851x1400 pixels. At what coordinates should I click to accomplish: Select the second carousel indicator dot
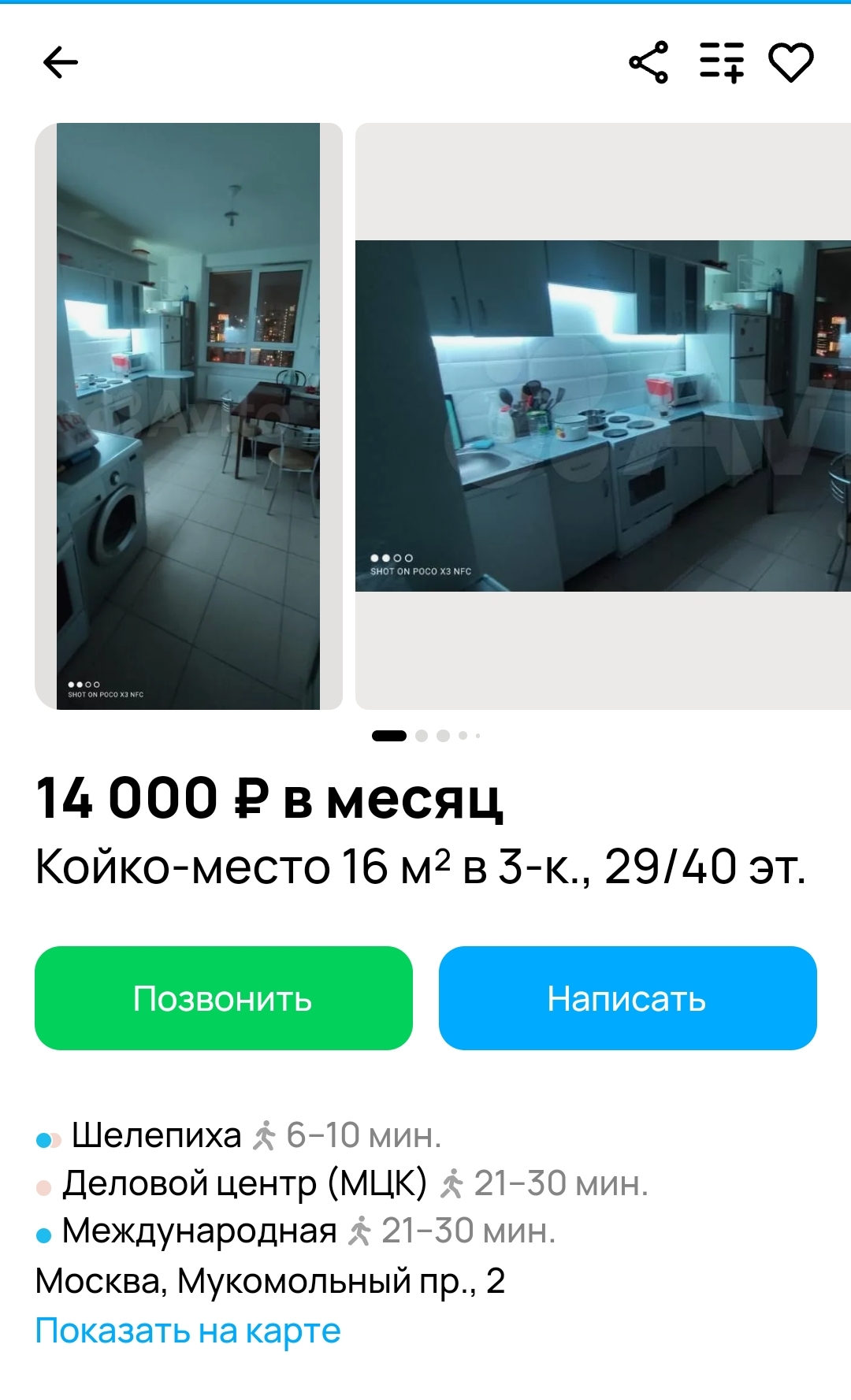[421, 736]
